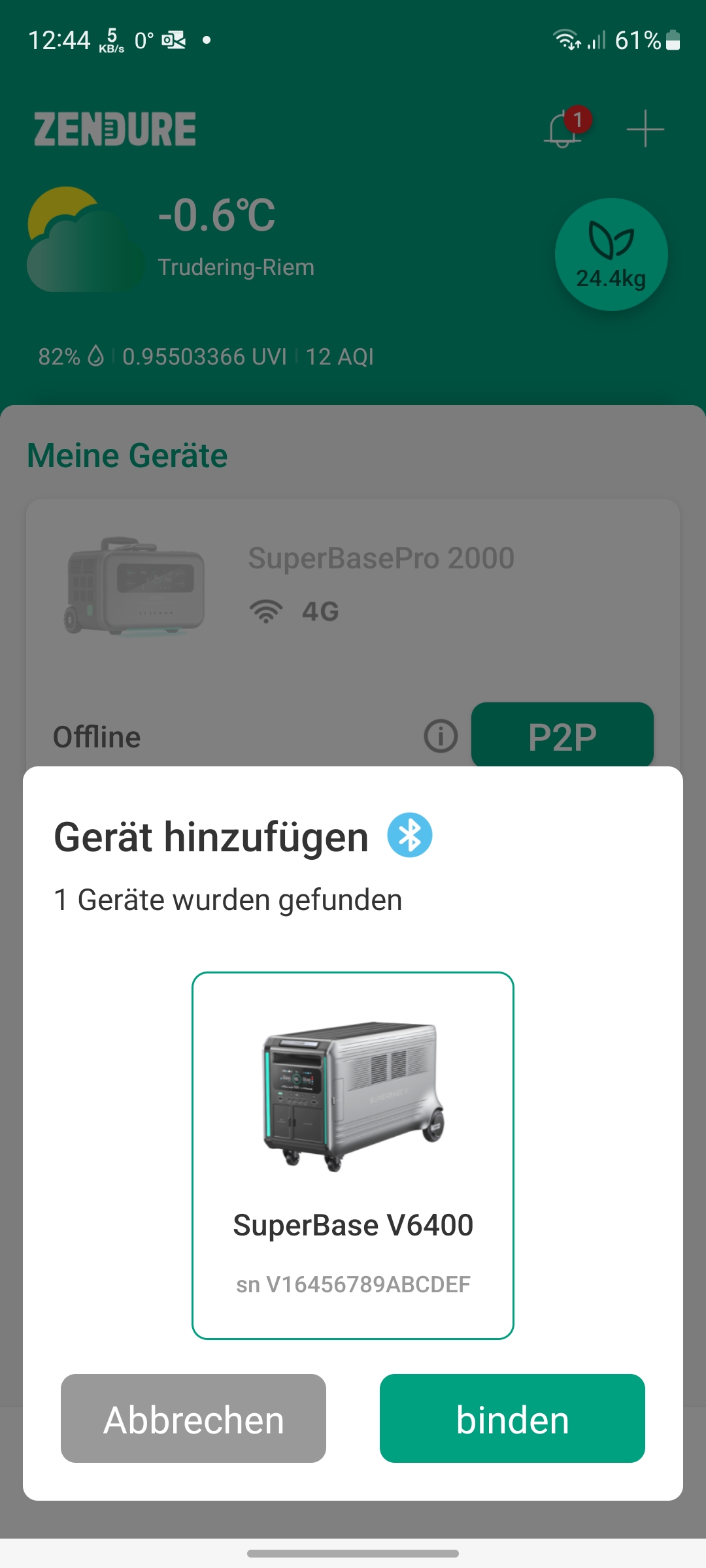
Task: Open the Meine Geräte section header
Action: 126,455
